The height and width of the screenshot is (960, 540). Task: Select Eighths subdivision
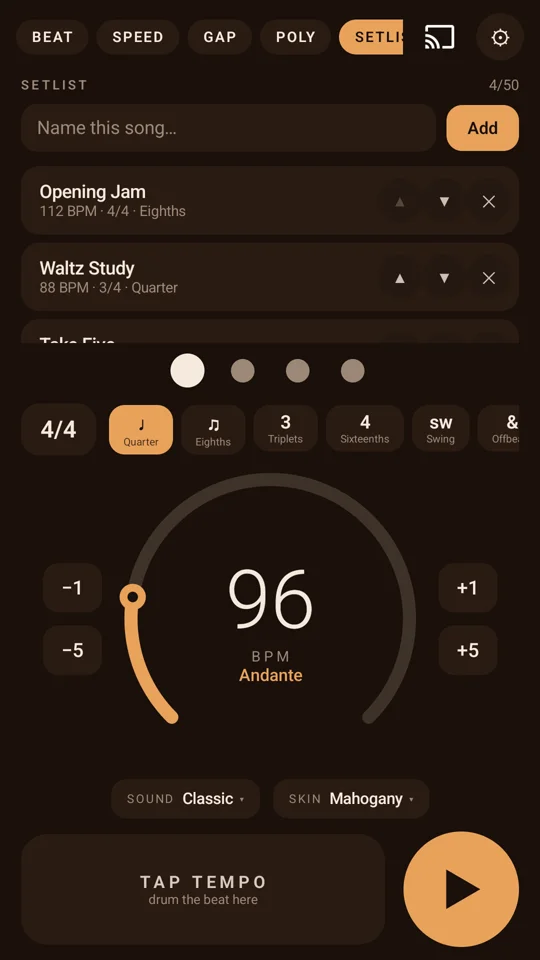click(x=213, y=429)
